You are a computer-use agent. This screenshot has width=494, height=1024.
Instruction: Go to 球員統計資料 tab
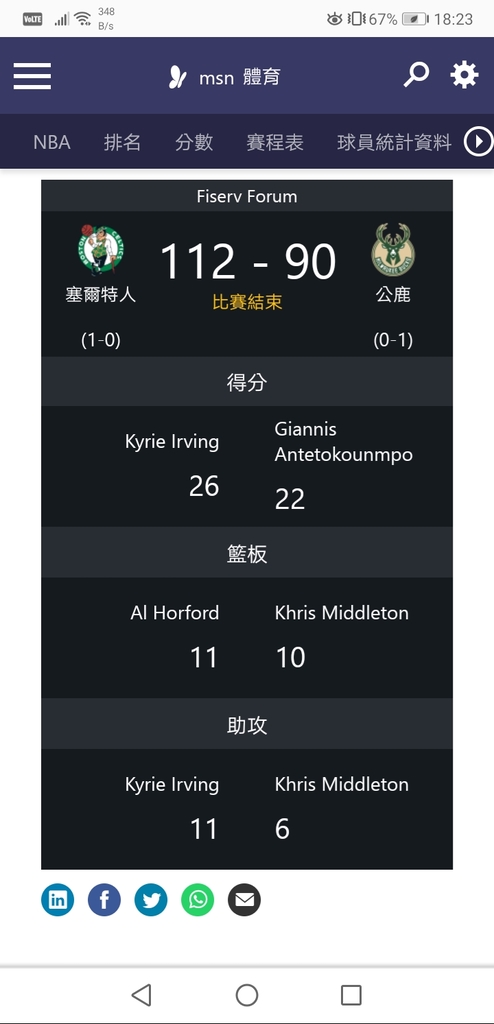coord(394,142)
